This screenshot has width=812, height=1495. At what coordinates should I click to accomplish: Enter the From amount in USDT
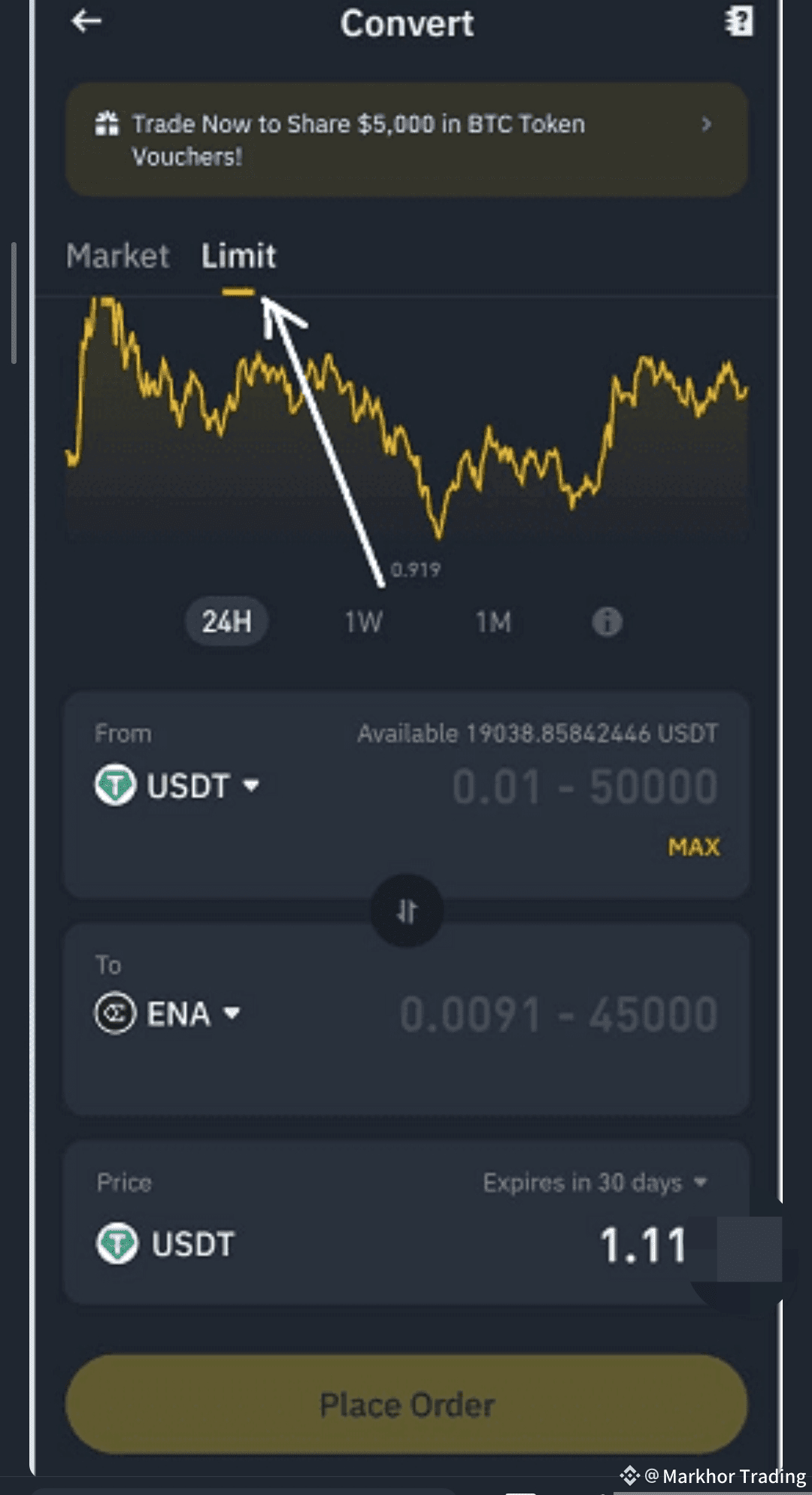(x=584, y=787)
